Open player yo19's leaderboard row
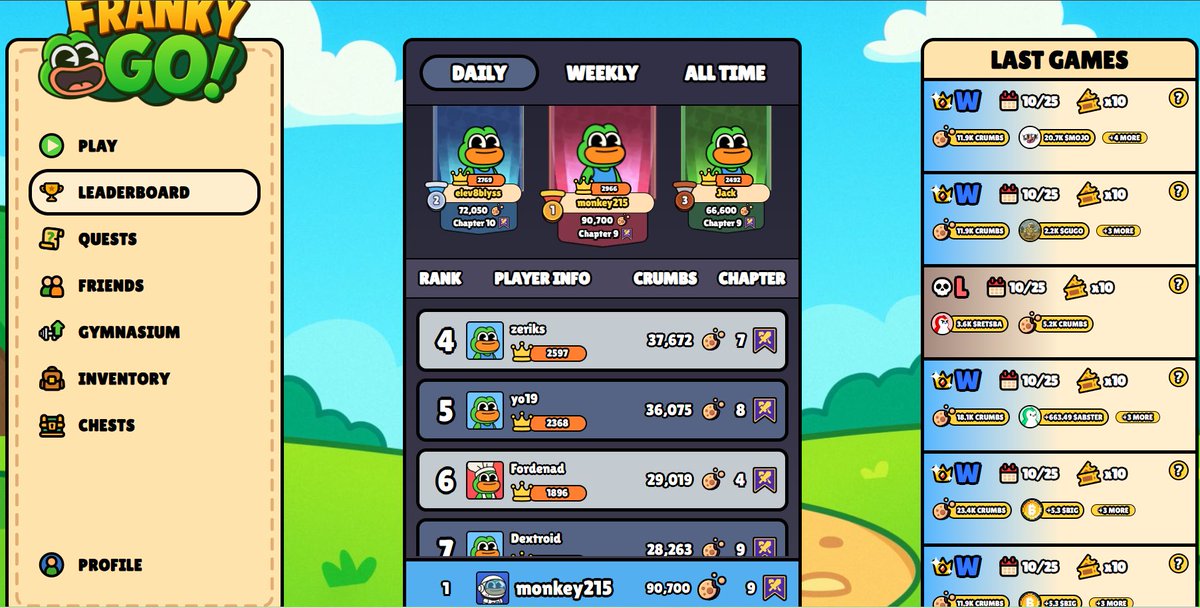This screenshot has height=608, width=1200. coord(601,410)
